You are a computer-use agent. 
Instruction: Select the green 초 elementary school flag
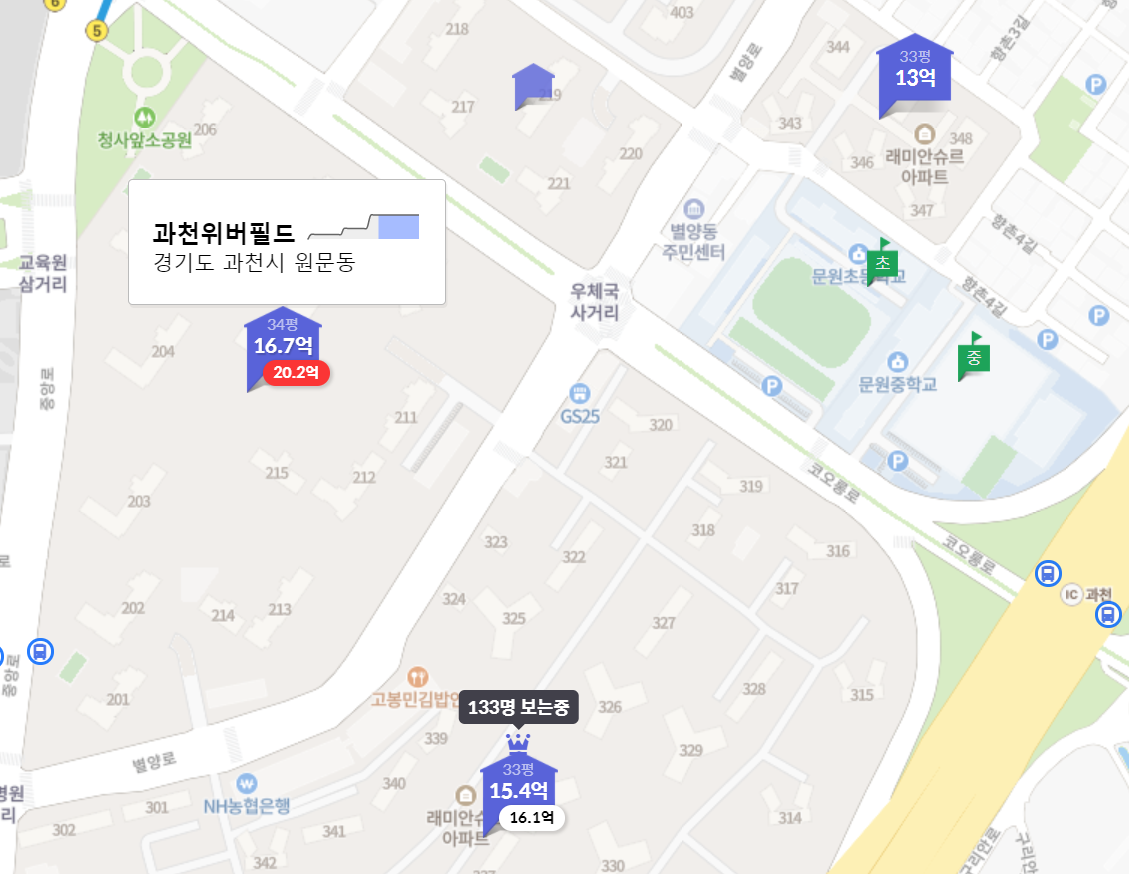(x=881, y=263)
